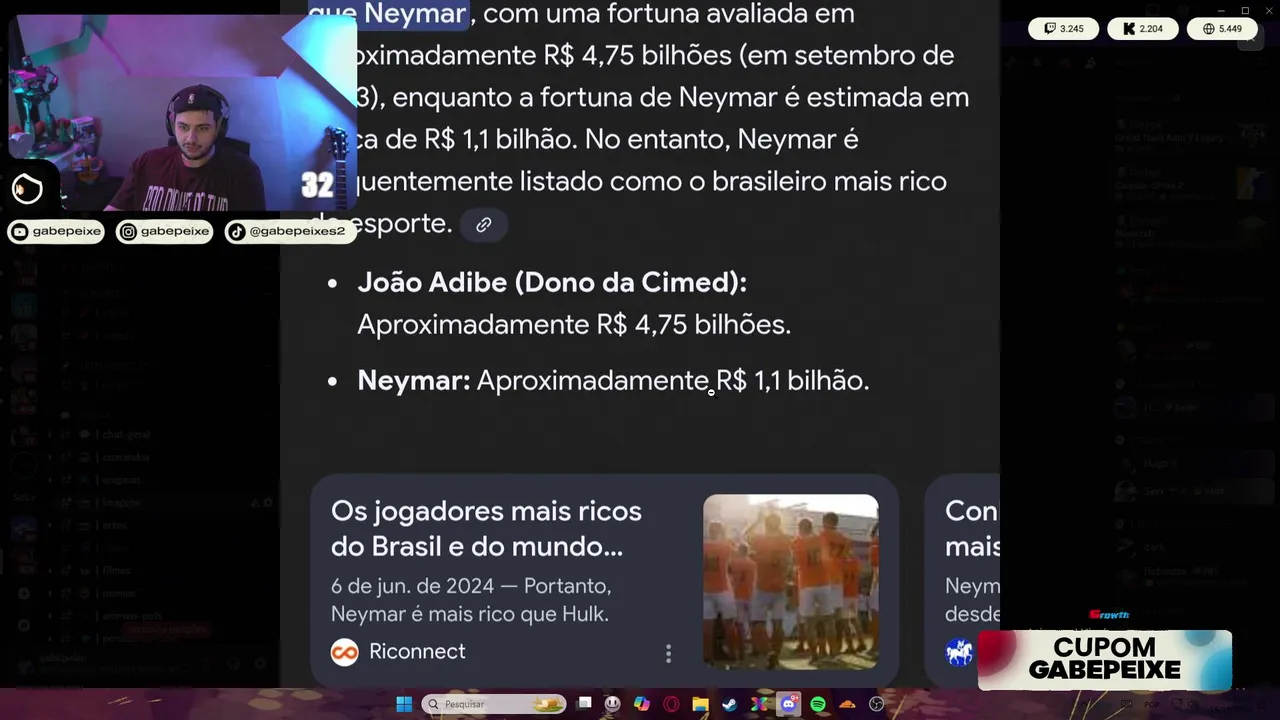Open File Explorer from the taskbar
The height and width of the screenshot is (720, 1280).
coord(700,704)
